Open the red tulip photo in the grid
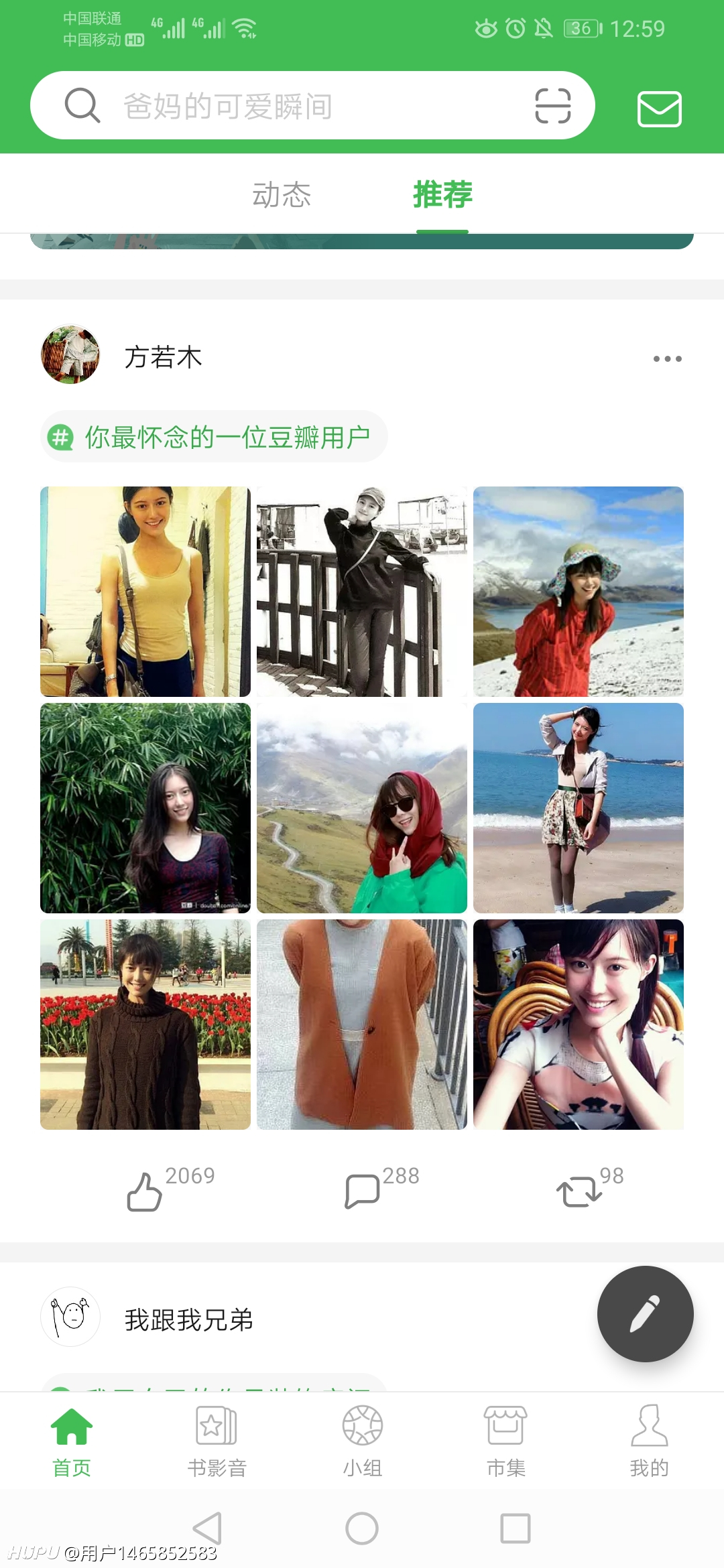This screenshot has height=1568, width=724. click(x=145, y=1025)
